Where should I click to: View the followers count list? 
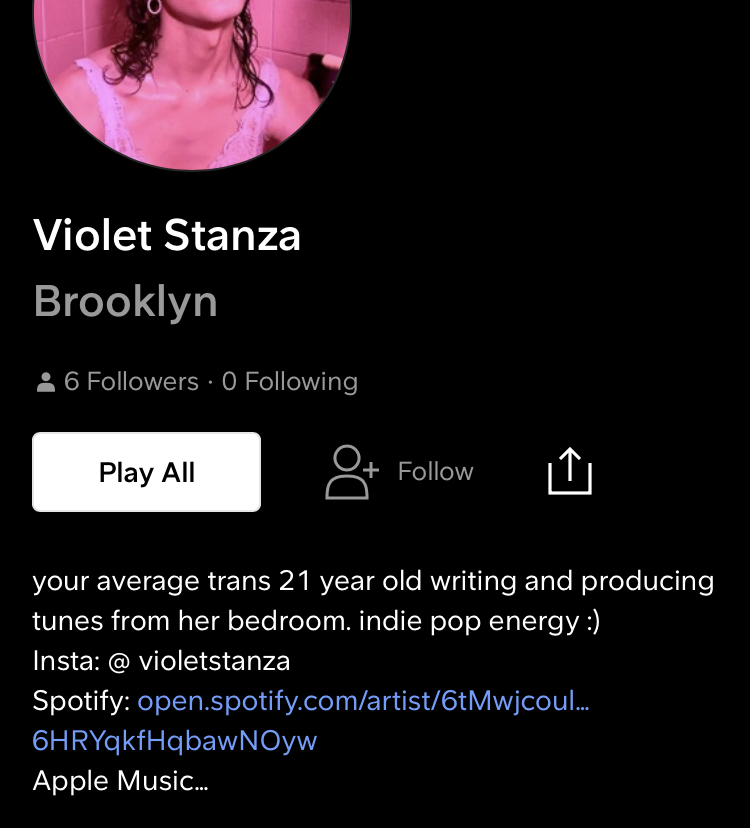130,381
